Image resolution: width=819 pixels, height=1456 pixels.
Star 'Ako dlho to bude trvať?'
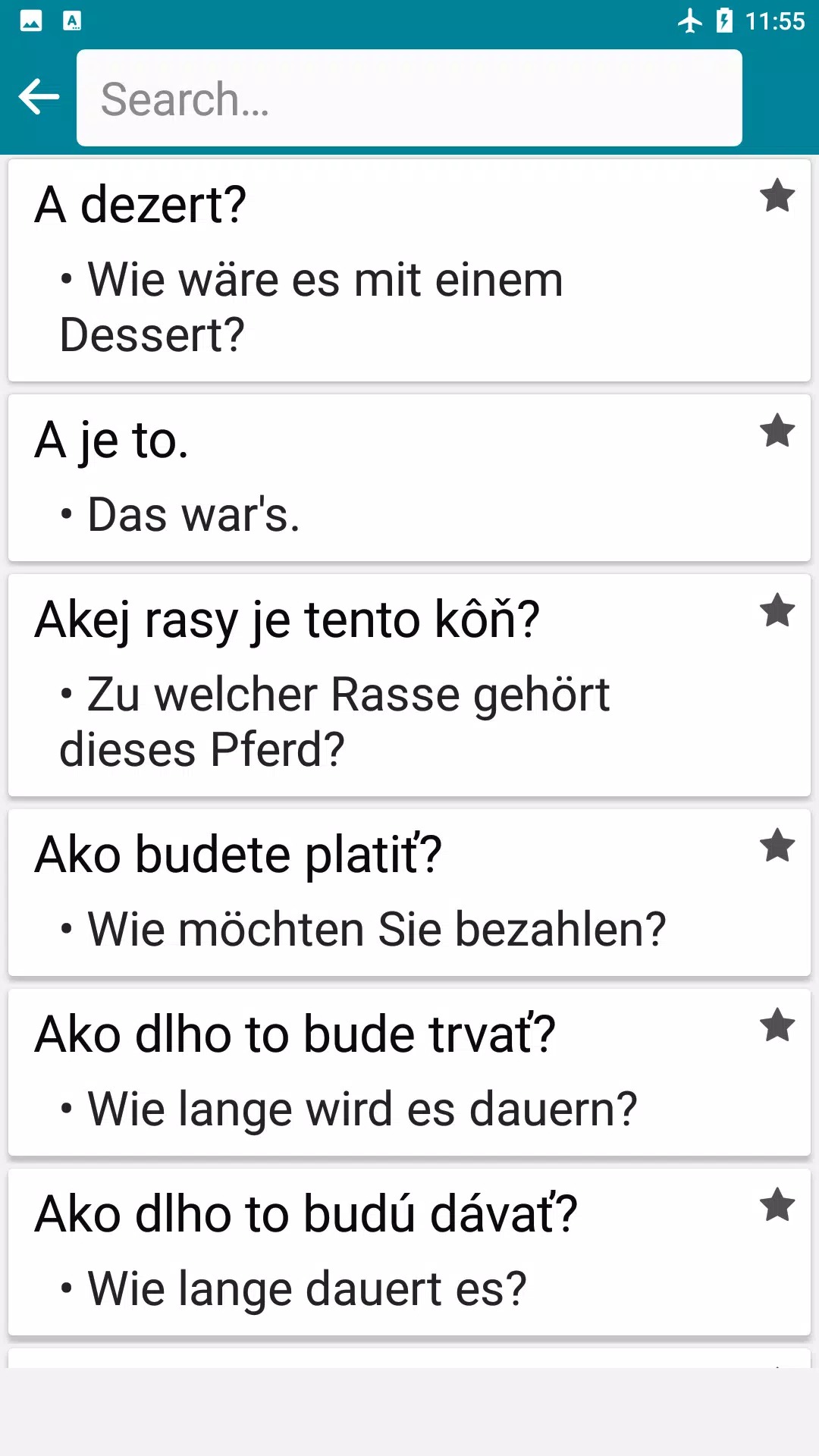(777, 1026)
